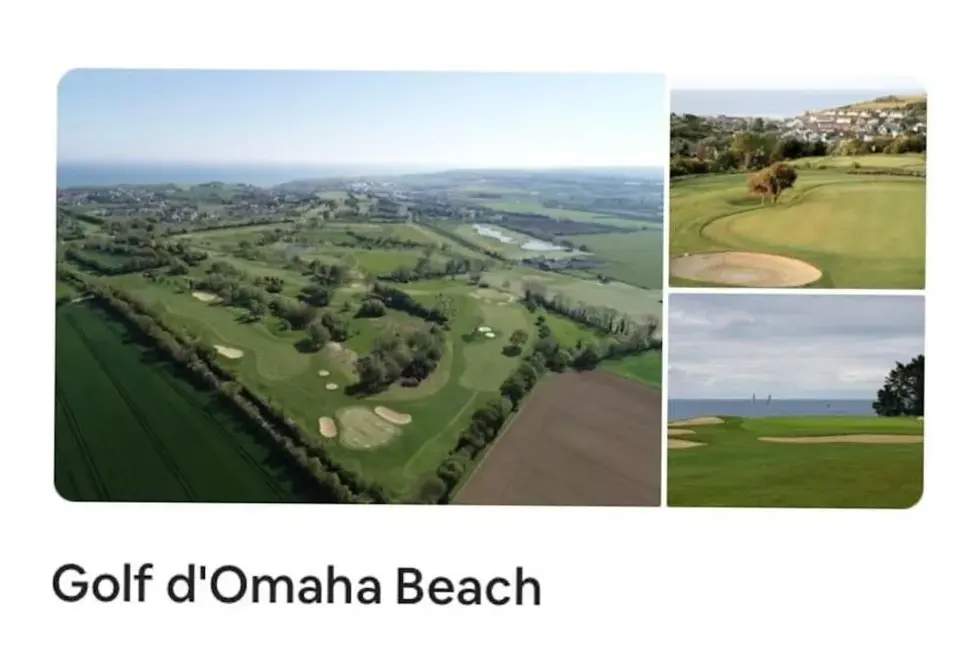View the photo with the hillside village
Image resolution: width=980 pixels, height=663 pixels.
point(797,189)
